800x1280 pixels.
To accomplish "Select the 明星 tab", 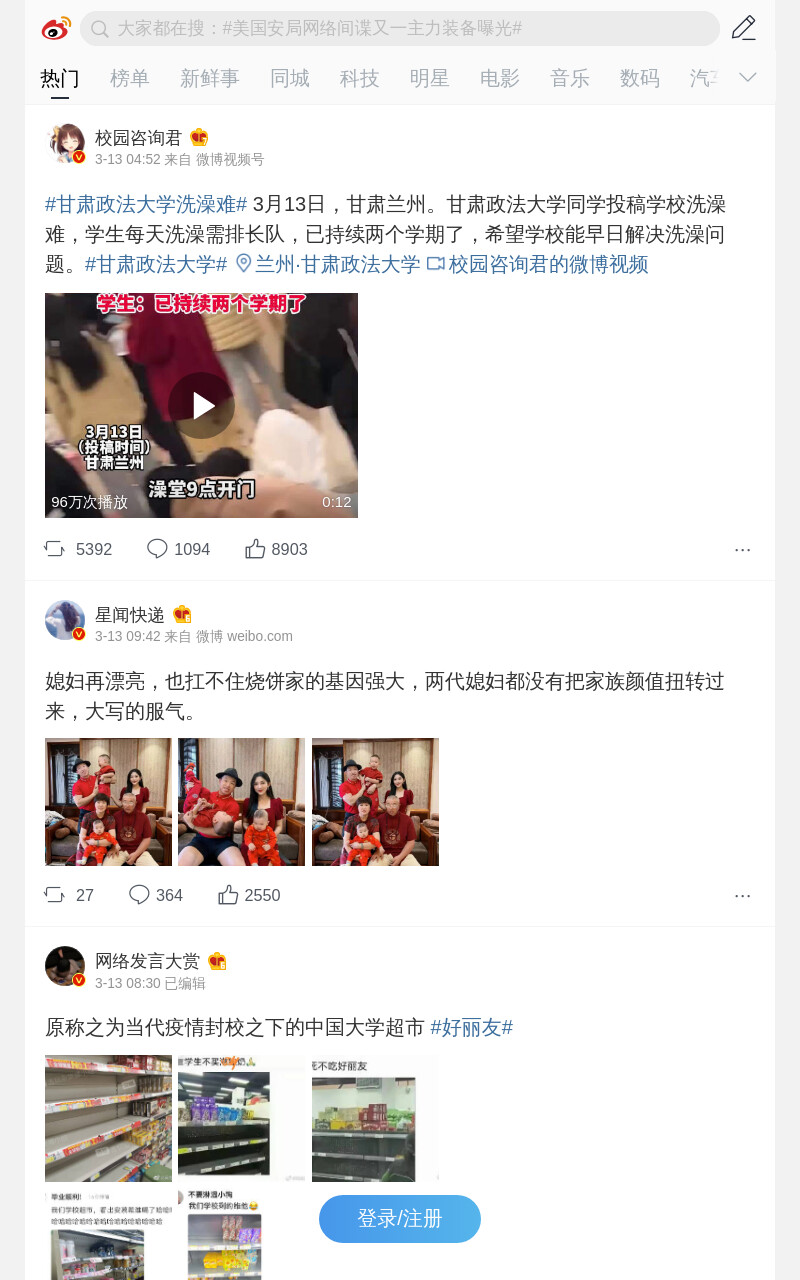I will pos(430,78).
